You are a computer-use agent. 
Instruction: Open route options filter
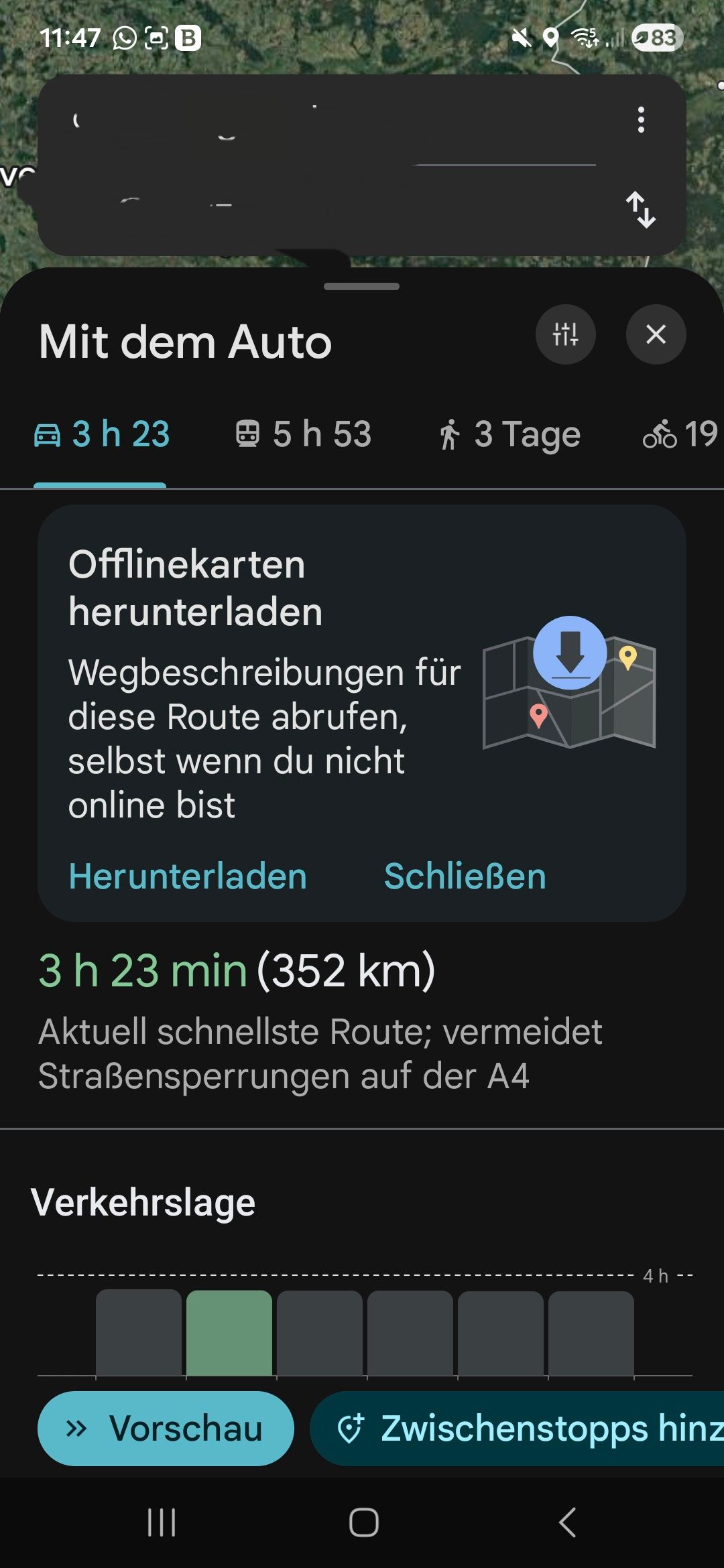point(565,334)
